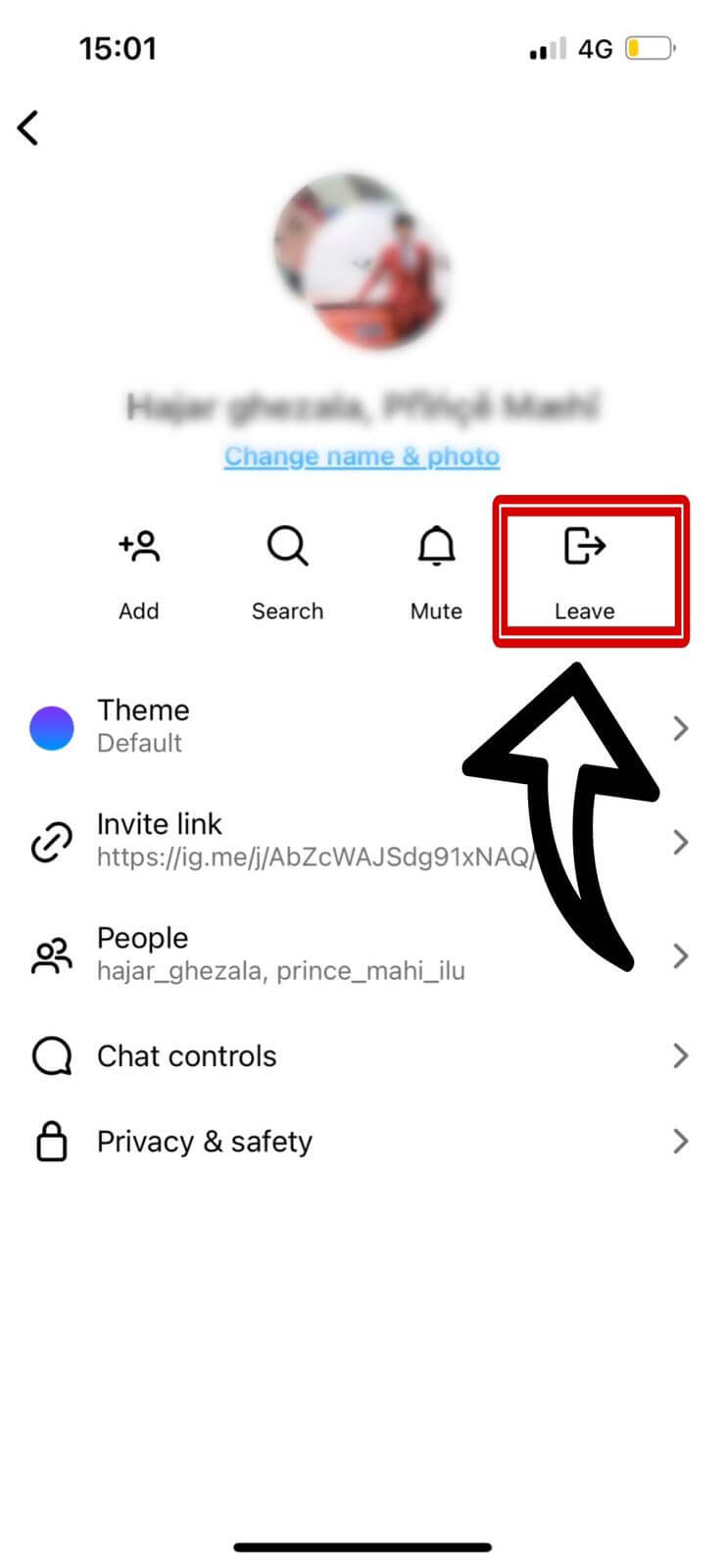725x1568 pixels.
Task: Expand the People list chevron
Action: [x=681, y=955]
